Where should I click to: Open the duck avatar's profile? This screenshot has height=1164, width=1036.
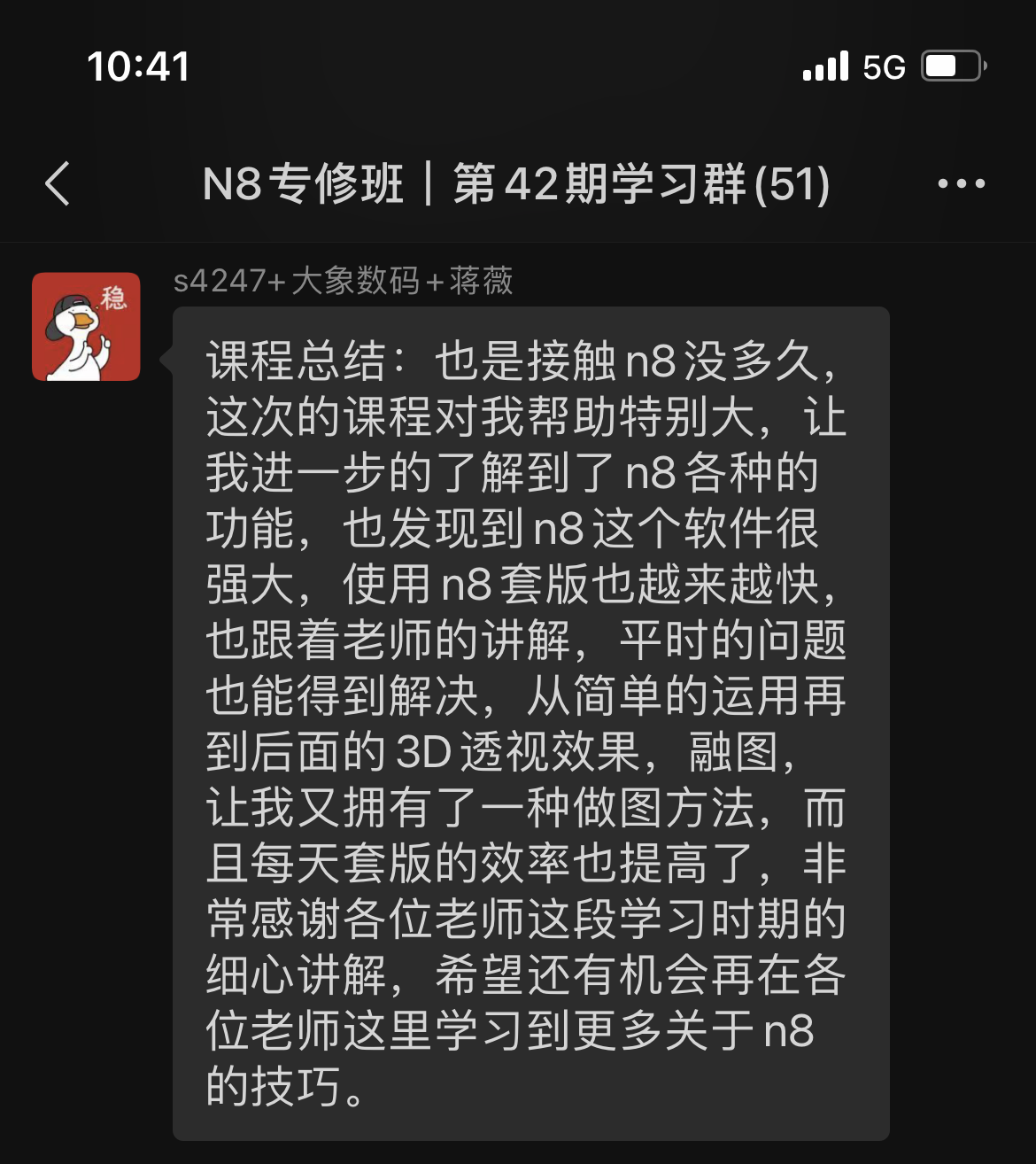click(x=86, y=327)
